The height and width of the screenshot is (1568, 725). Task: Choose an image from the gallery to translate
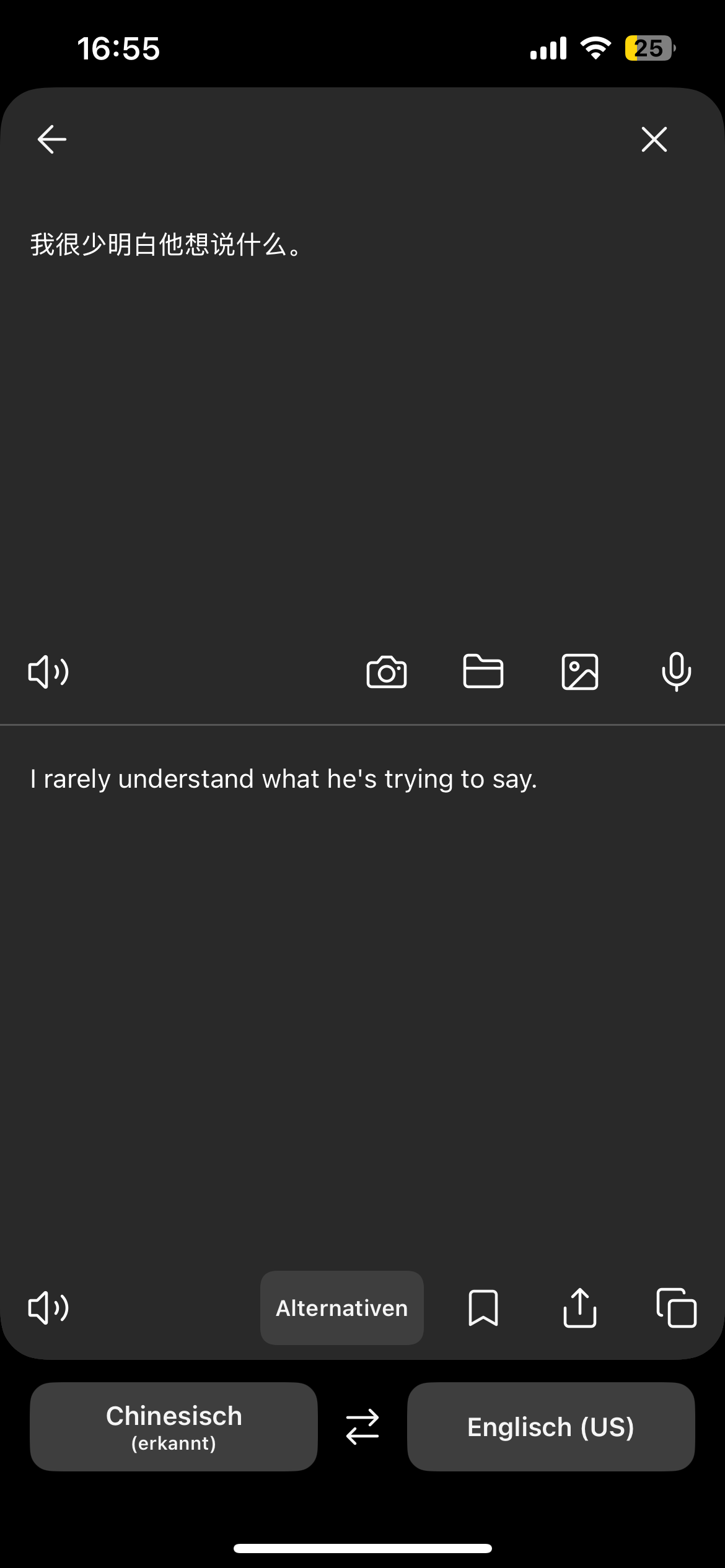click(x=580, y=672)
